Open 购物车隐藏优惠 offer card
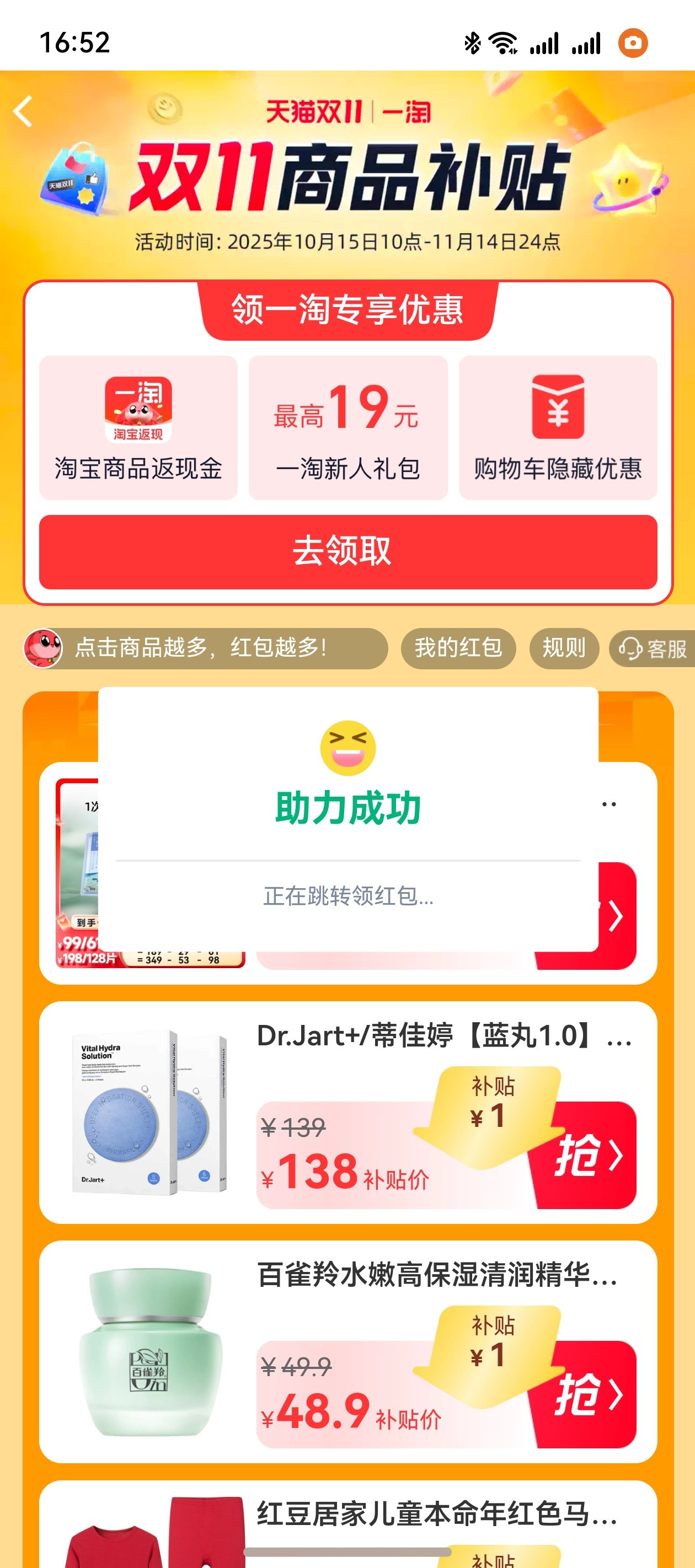Viewport: 695px width, 1568px height. point(557,428)
